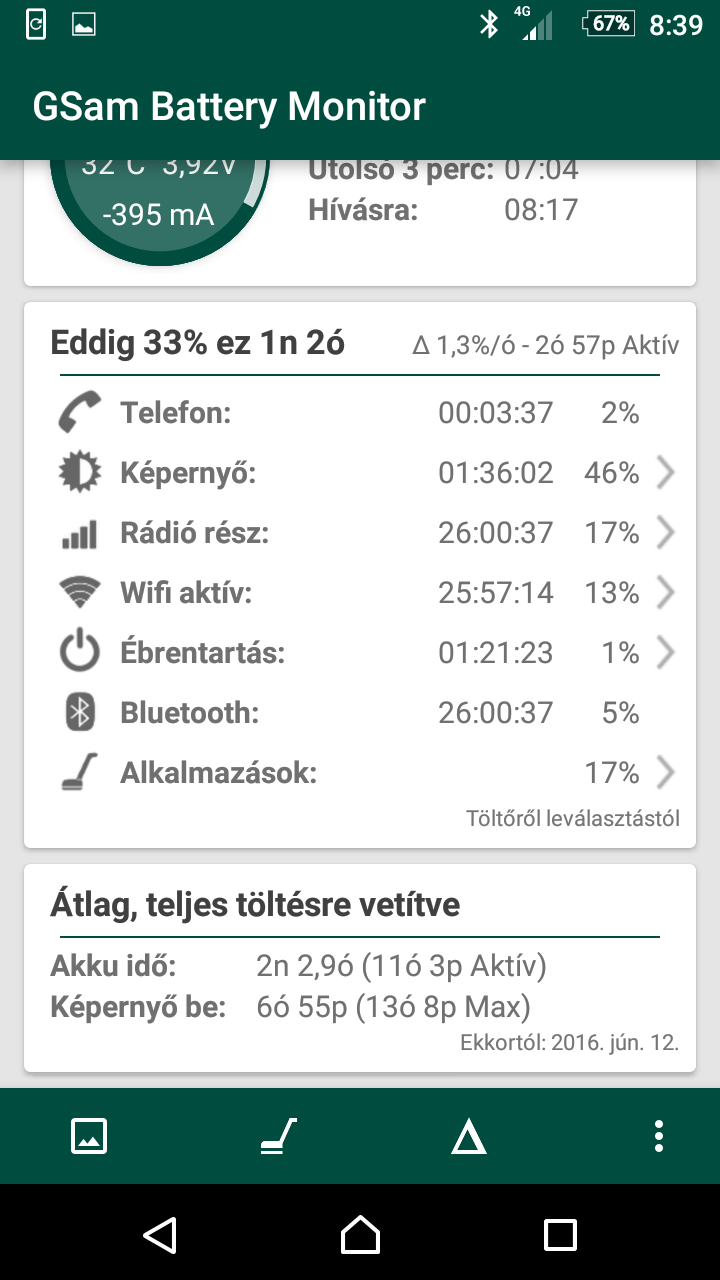Open the picture icon in bottom toolbar

point(89,1136)
